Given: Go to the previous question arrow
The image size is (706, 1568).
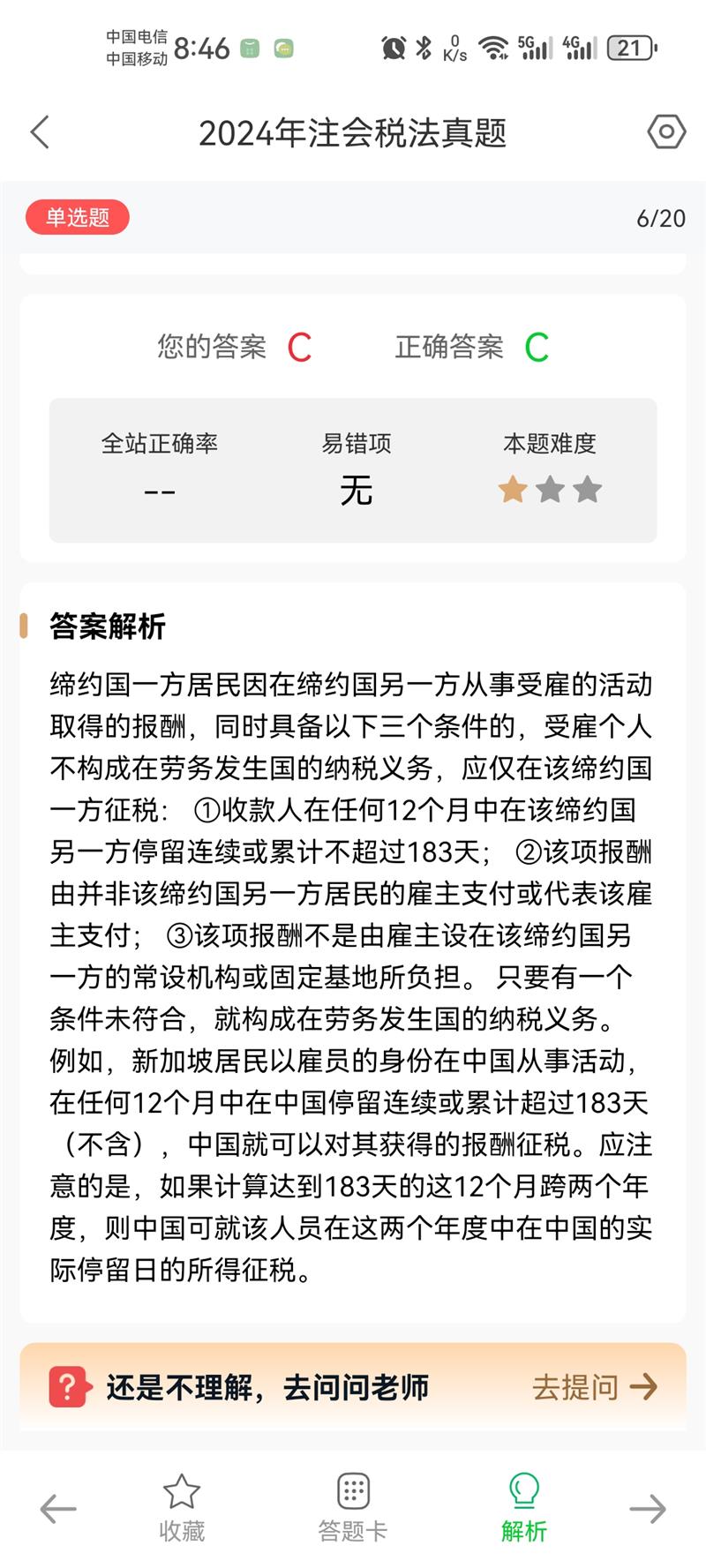Looking at the screenshot, I should 58,1509.
